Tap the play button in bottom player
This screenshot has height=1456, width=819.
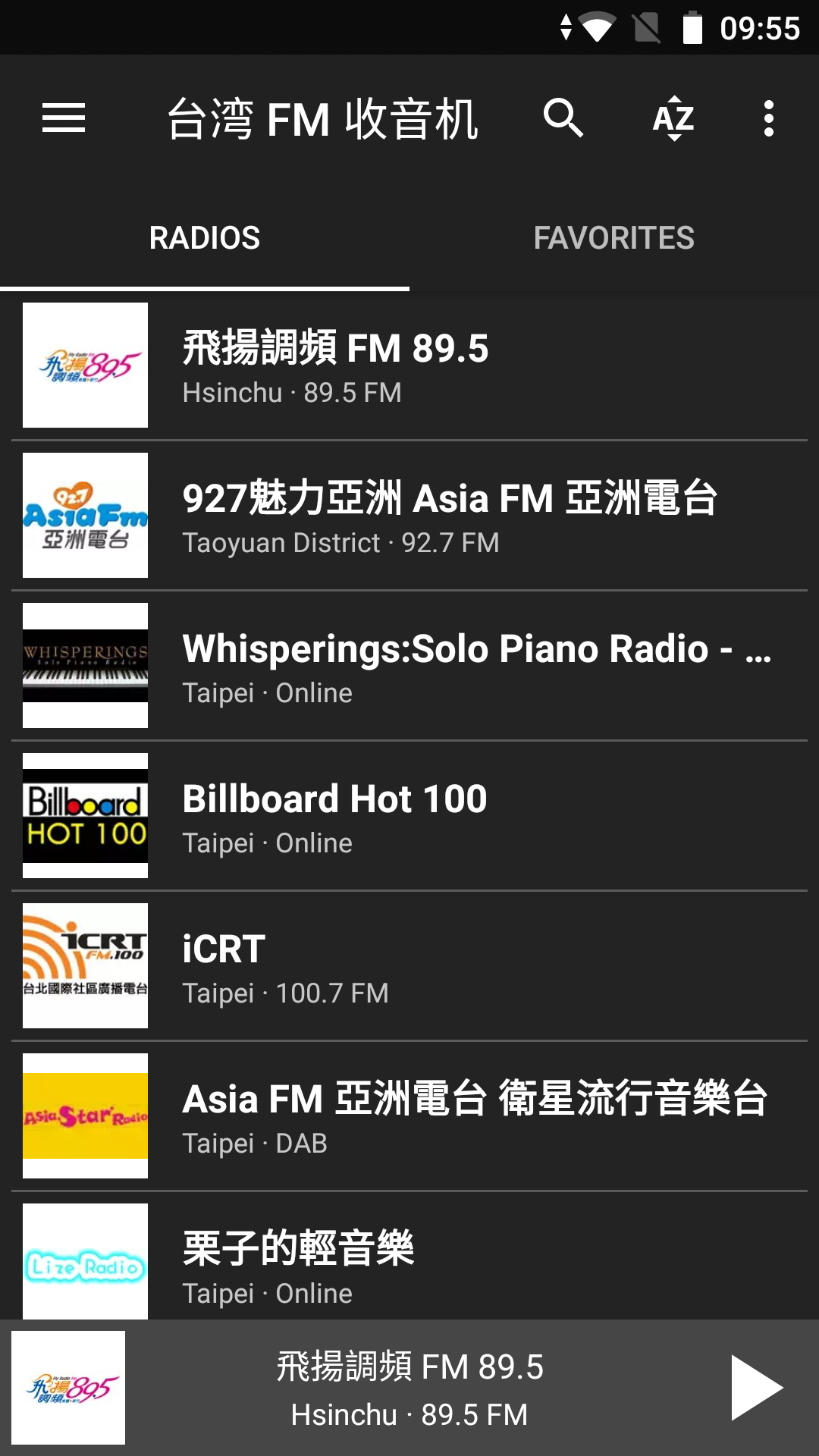click(x=757, y=1388)
